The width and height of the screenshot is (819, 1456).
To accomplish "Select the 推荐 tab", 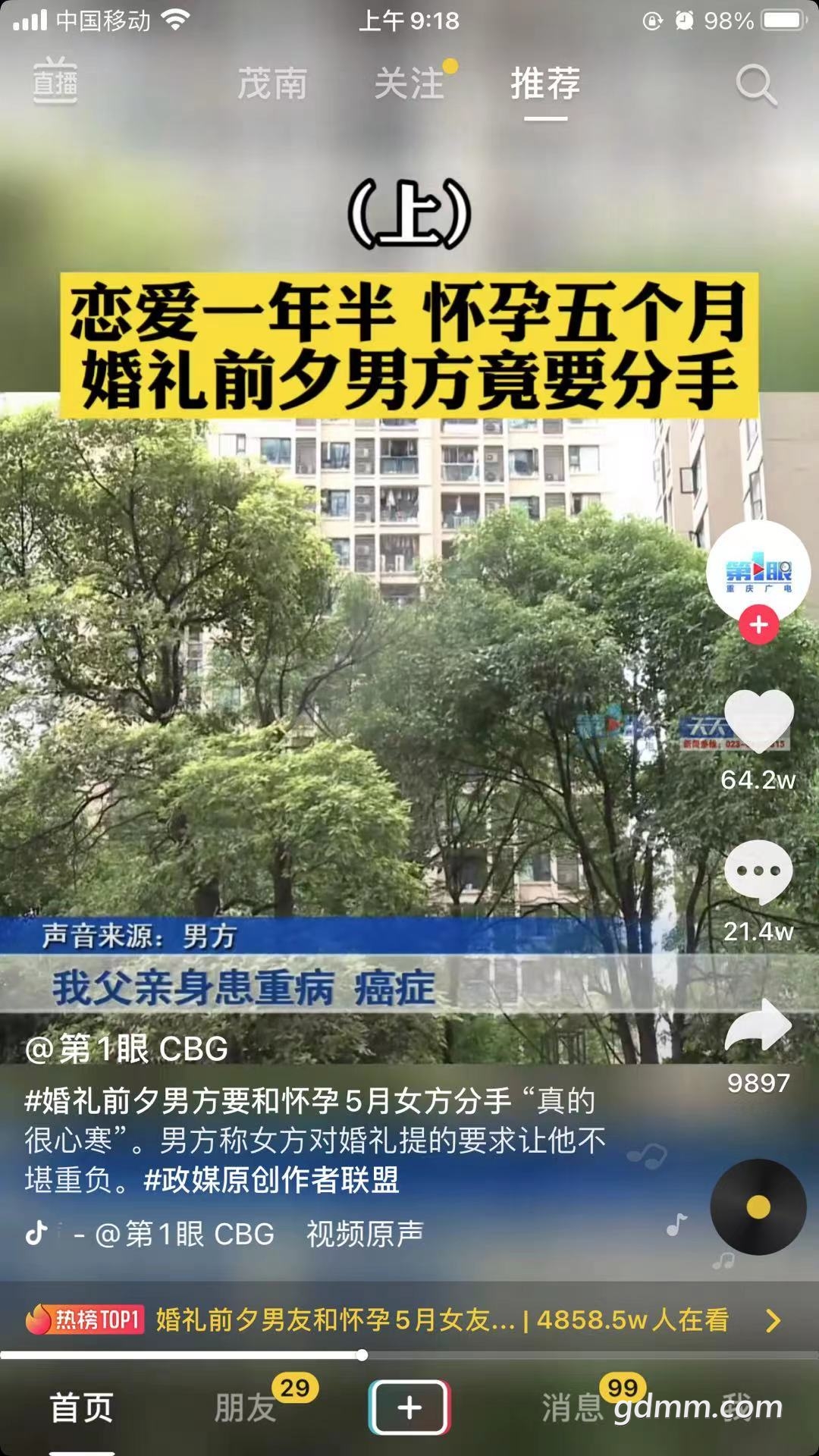I will [545, 83].
